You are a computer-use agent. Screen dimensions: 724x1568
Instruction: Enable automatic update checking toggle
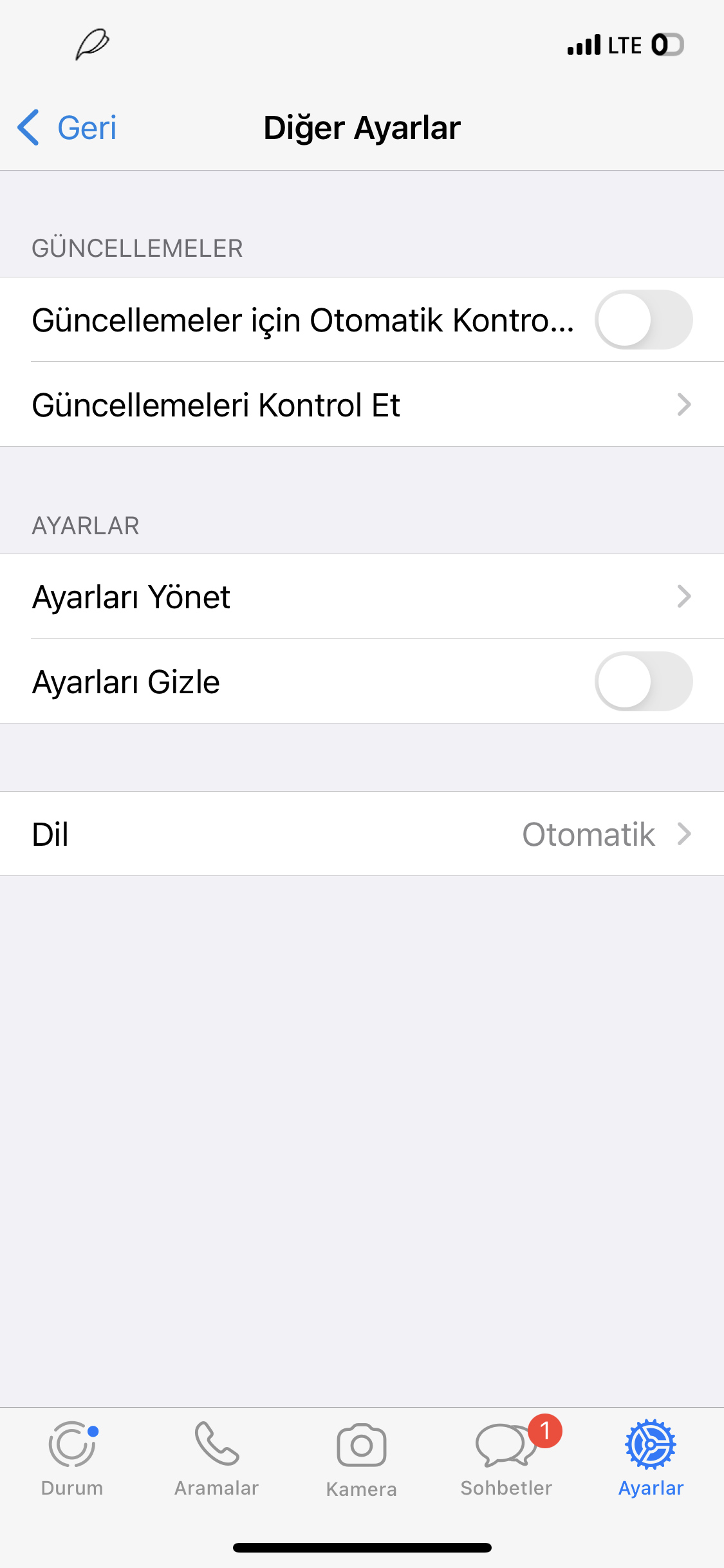(643, 320)
